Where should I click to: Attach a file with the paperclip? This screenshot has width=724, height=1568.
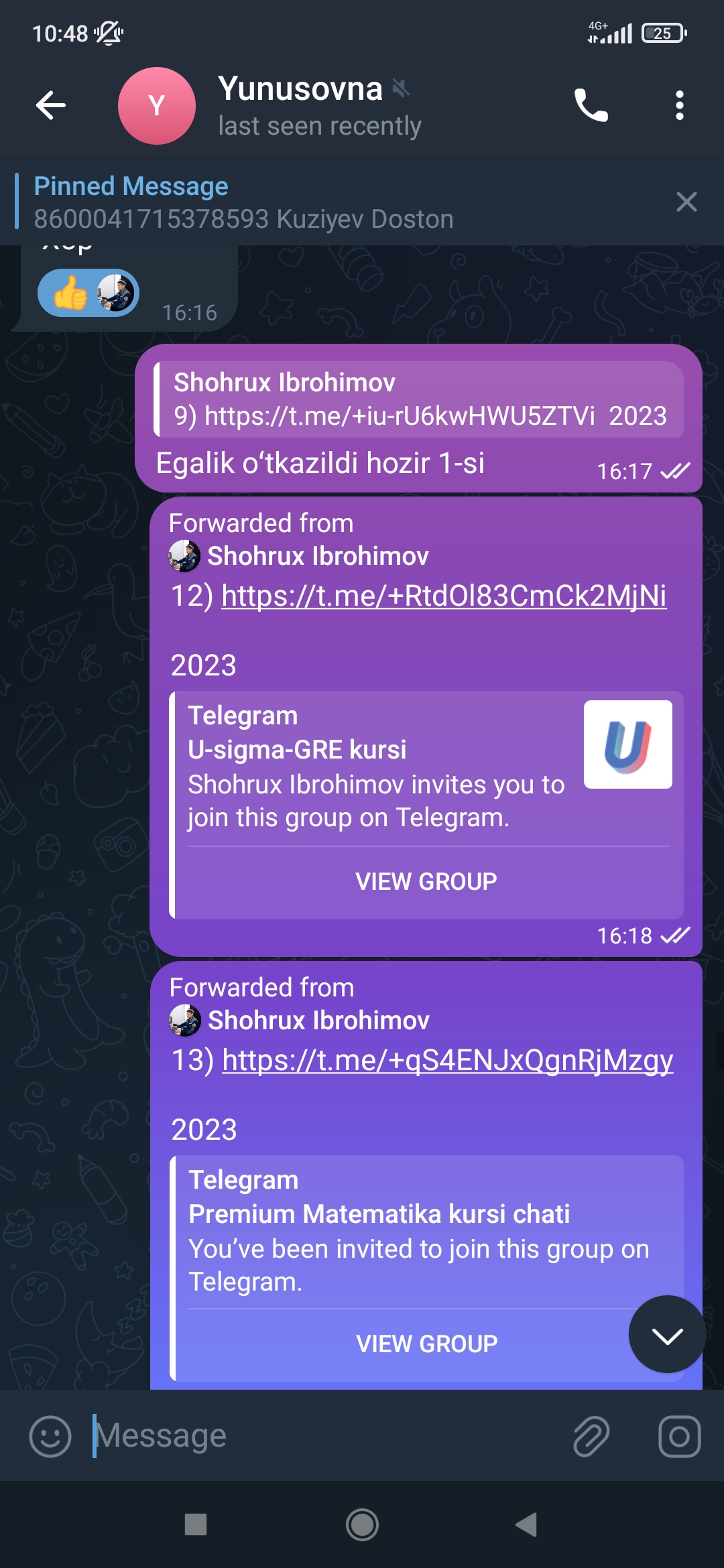coord(591,1436)
